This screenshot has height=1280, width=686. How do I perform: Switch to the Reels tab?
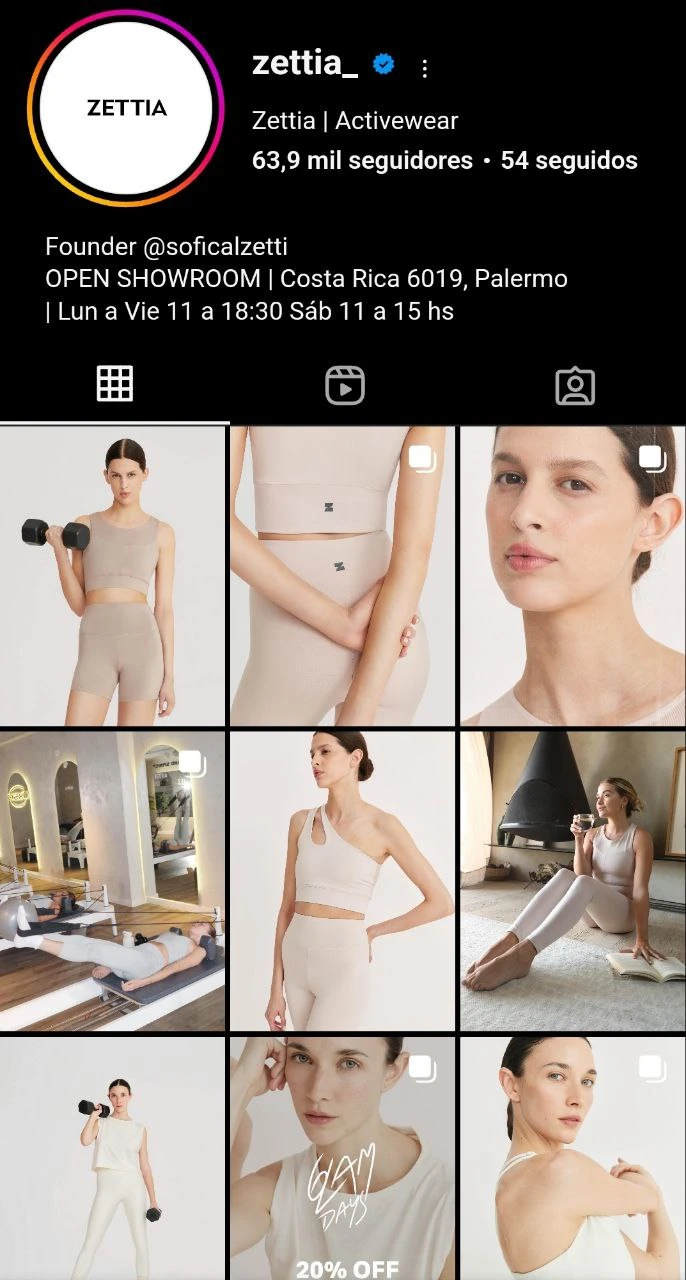(x=344, y=385)
